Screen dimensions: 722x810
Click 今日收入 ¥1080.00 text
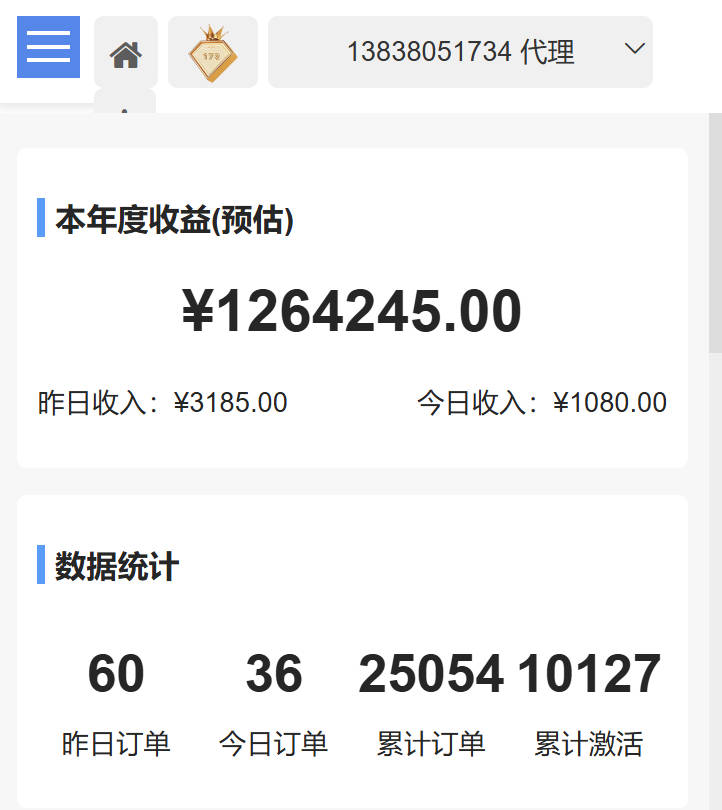tap(542, 402)
